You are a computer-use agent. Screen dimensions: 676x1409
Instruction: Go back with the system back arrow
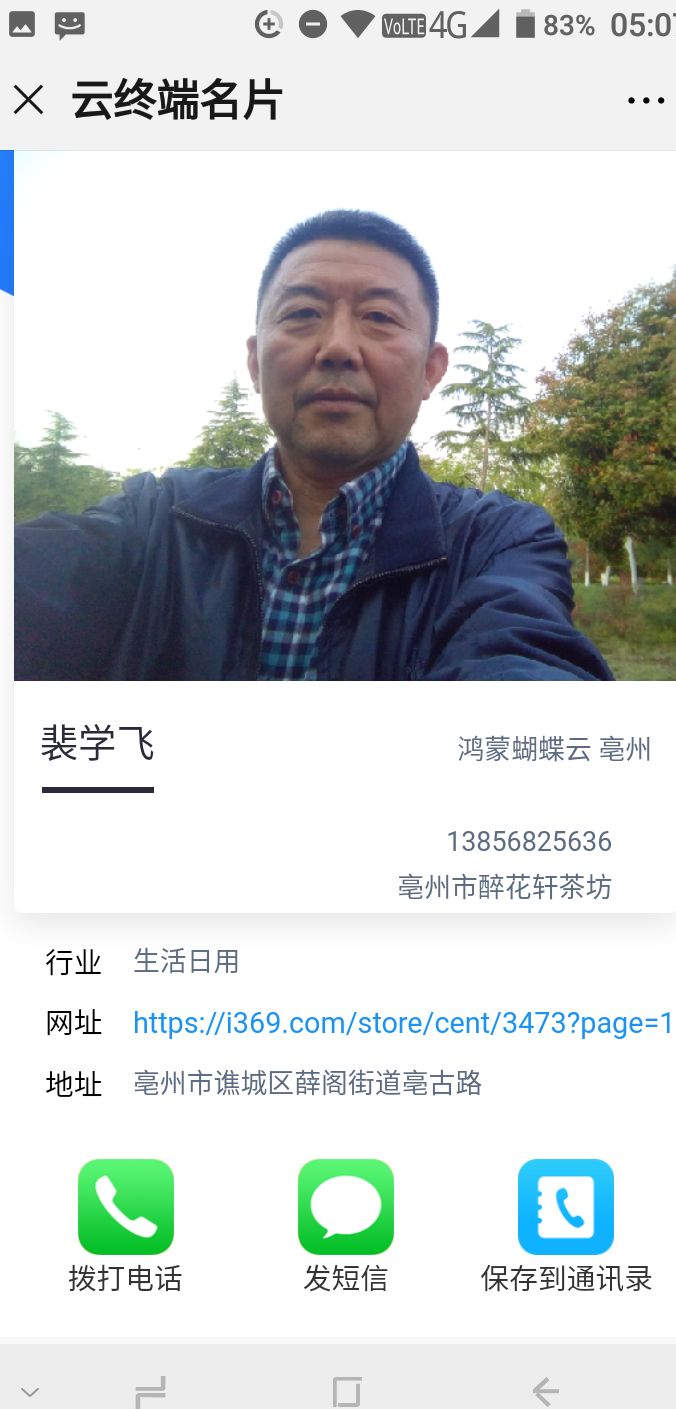pos(545,1390)
